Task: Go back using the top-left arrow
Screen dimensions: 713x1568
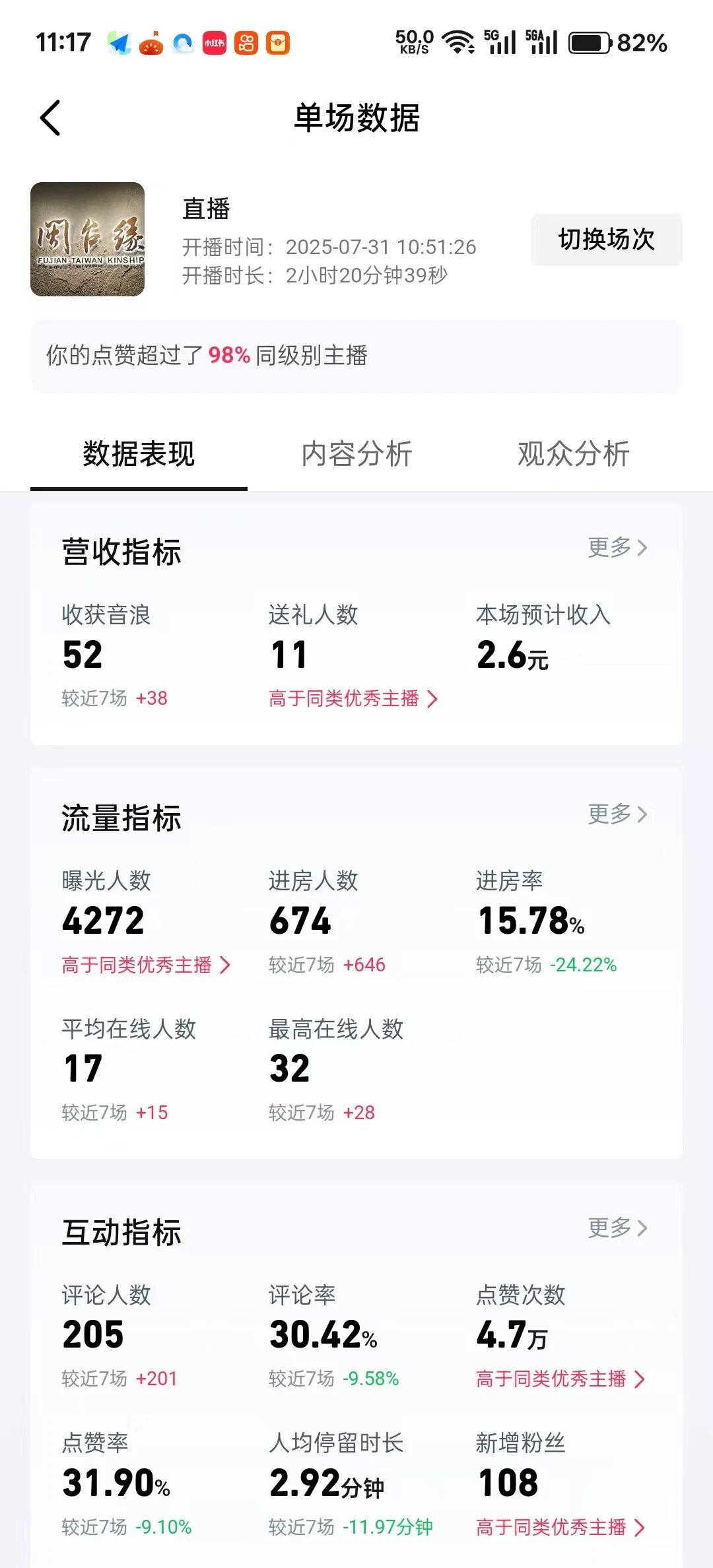Action: click(51, 118)
